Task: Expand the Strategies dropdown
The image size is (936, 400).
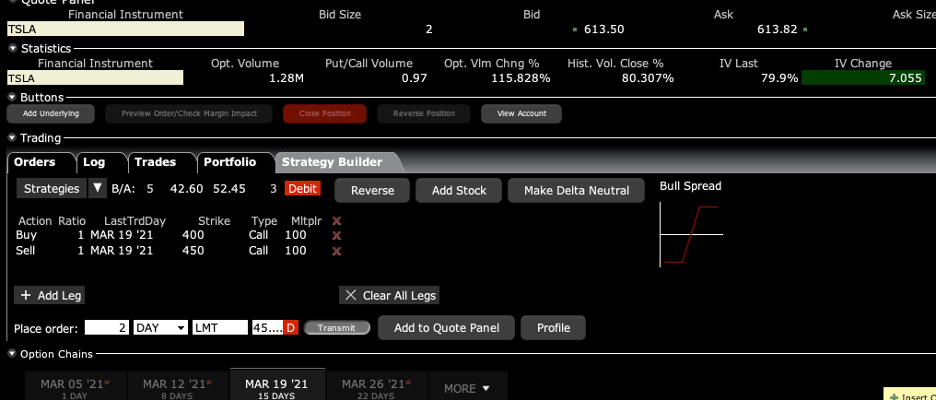Action: point(97,188)
